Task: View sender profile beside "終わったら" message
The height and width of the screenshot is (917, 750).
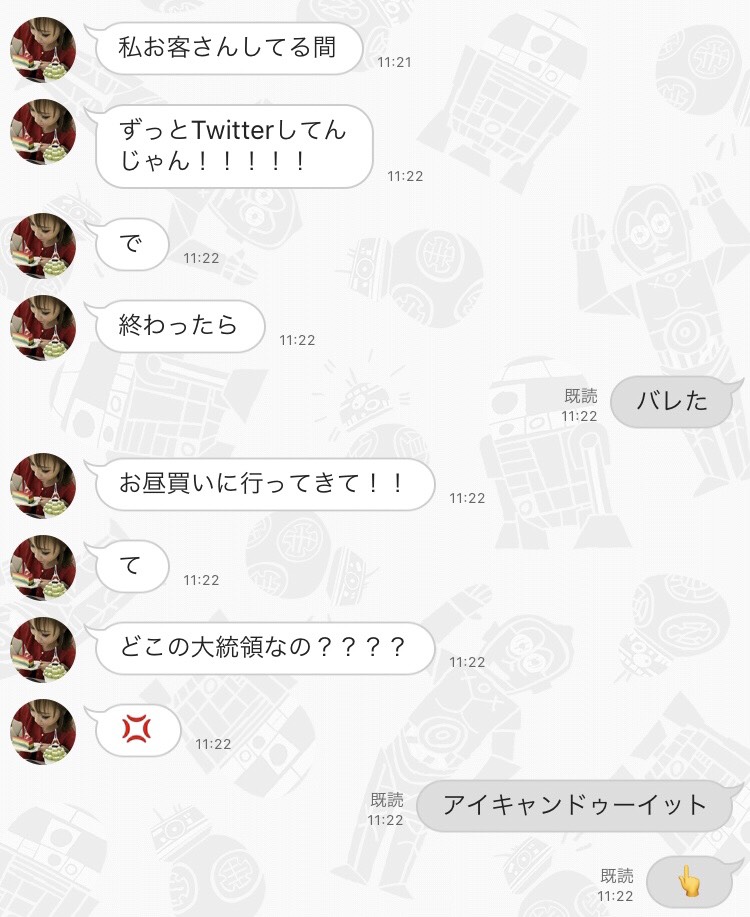Action: click(43, 327)
